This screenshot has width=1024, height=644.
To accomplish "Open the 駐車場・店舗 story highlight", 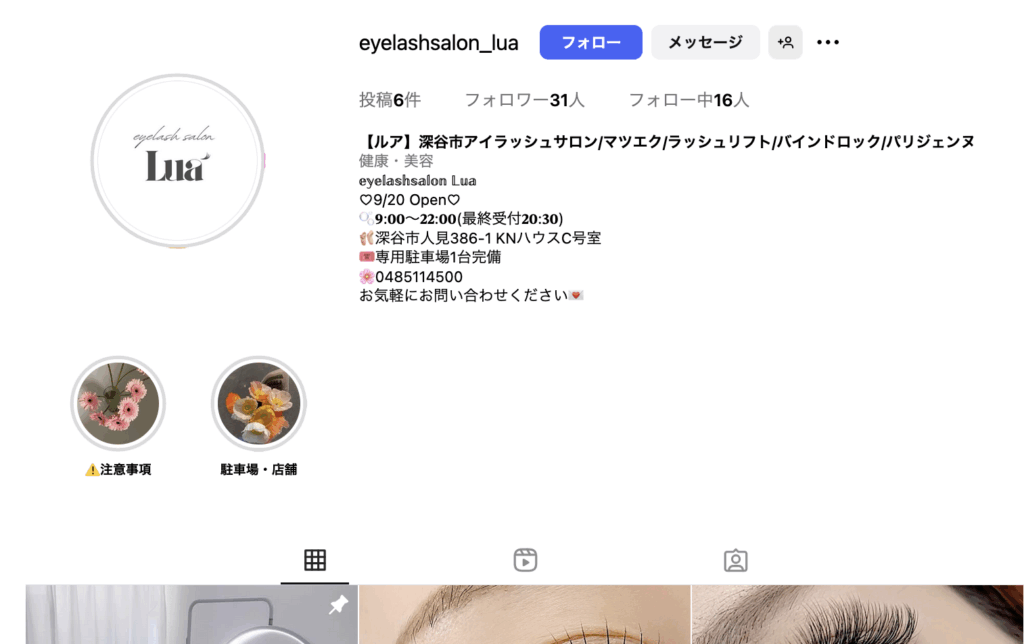I will [x=259, y=404].
